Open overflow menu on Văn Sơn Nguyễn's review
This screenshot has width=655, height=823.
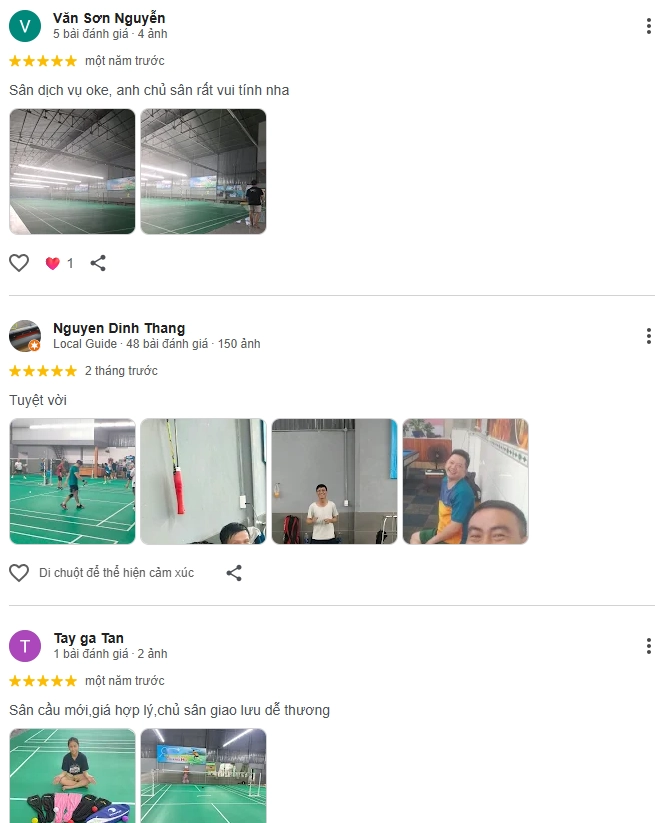pyautogui.click(x=648, y=26)
